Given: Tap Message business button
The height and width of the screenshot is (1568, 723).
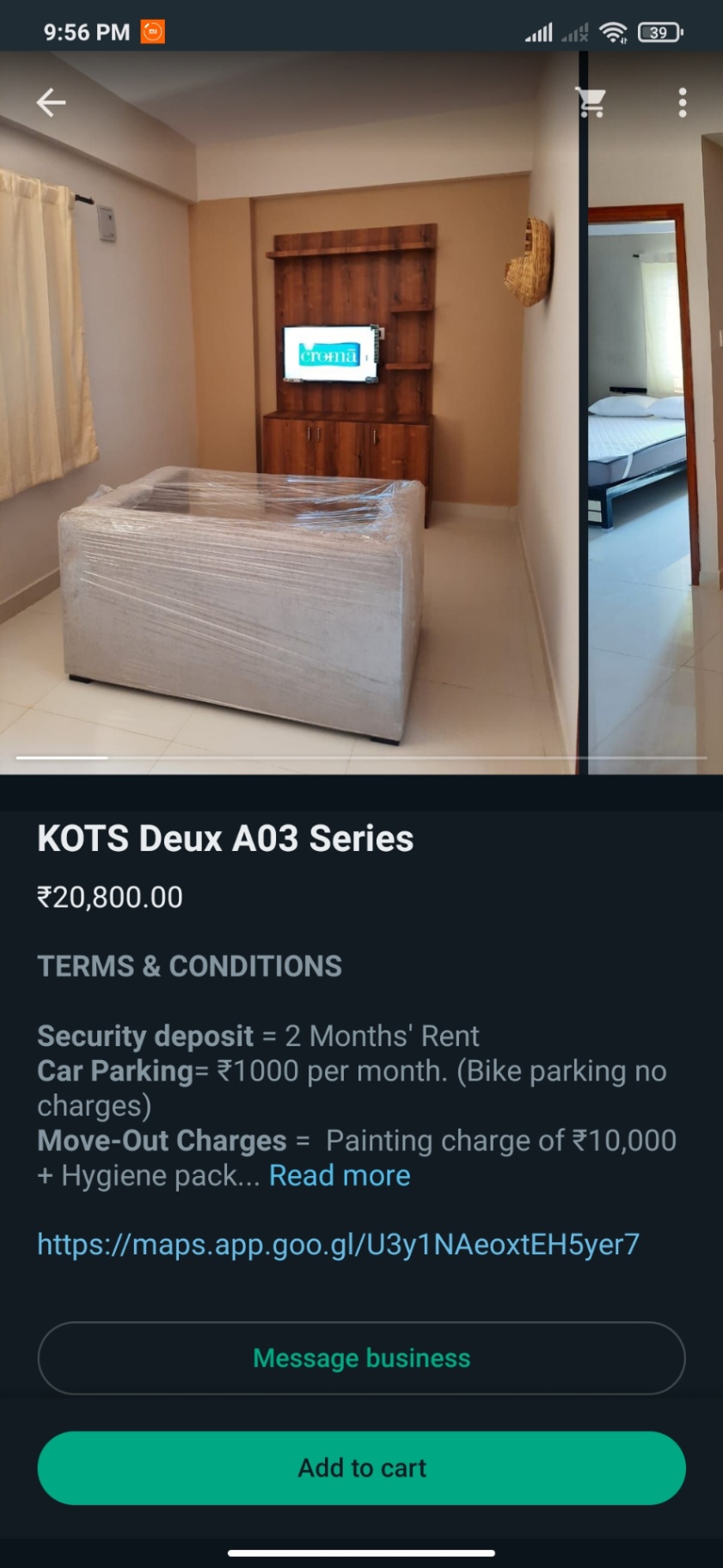Looking at the screenshot, I should point(361,1358).
